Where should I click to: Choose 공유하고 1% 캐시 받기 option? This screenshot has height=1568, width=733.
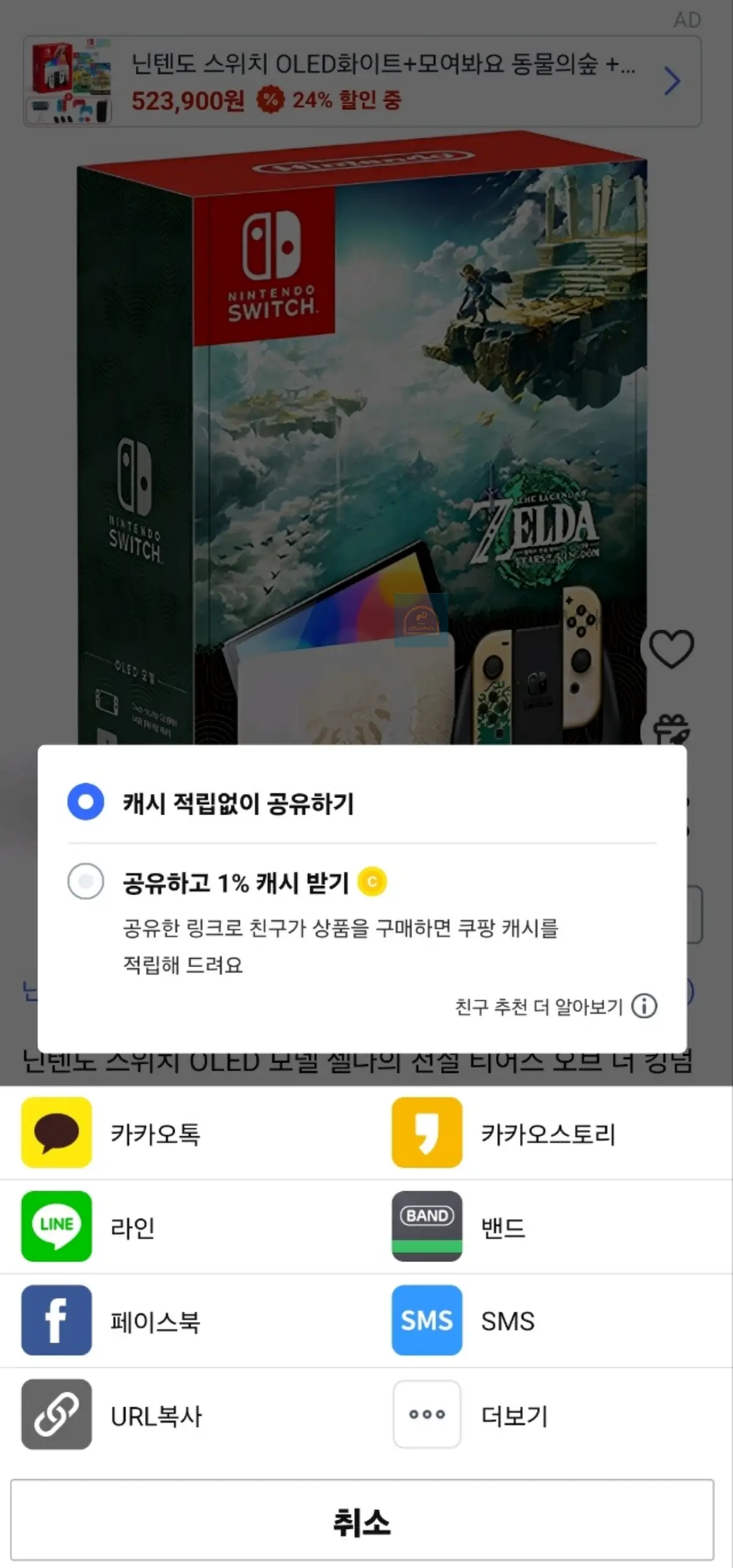[x=84, y=882]
